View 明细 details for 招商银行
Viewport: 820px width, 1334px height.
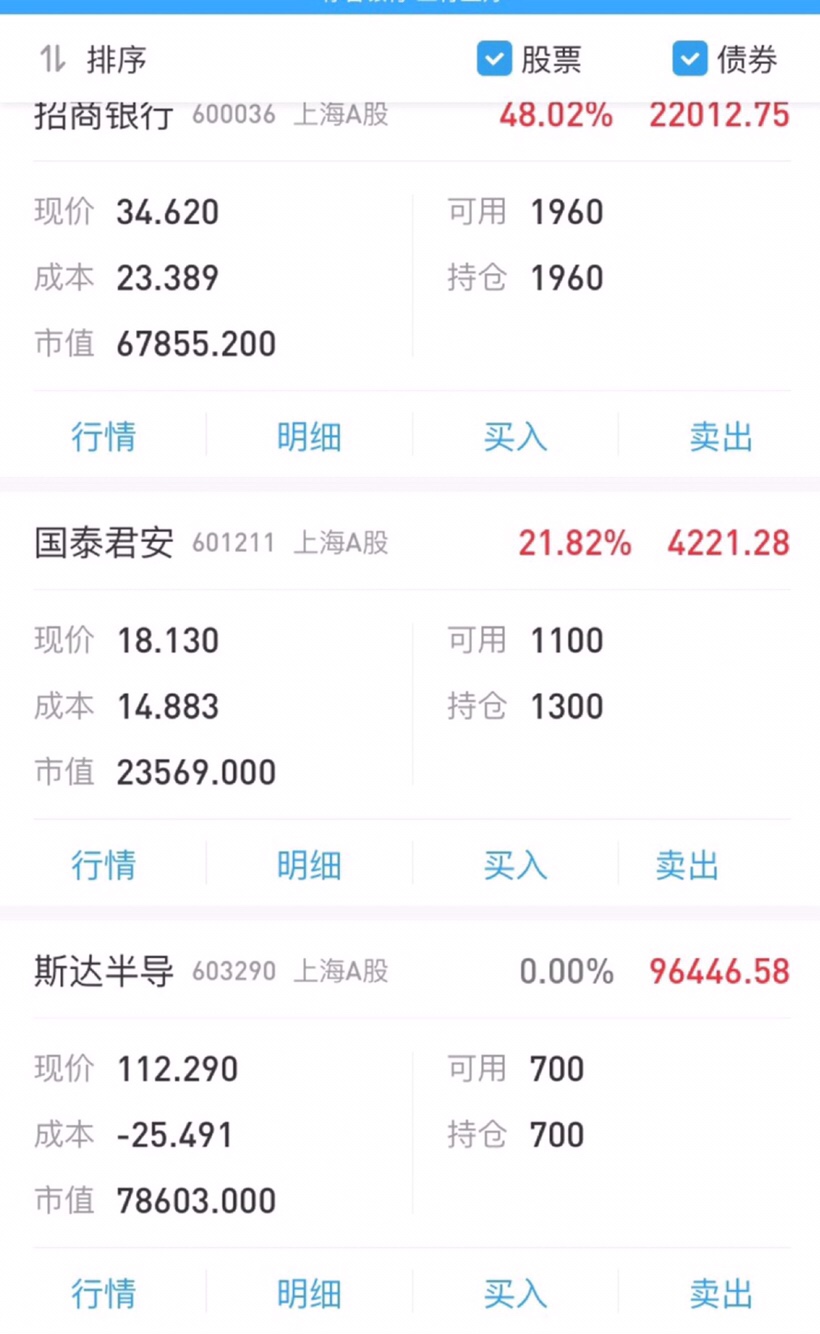coord(309,436)
